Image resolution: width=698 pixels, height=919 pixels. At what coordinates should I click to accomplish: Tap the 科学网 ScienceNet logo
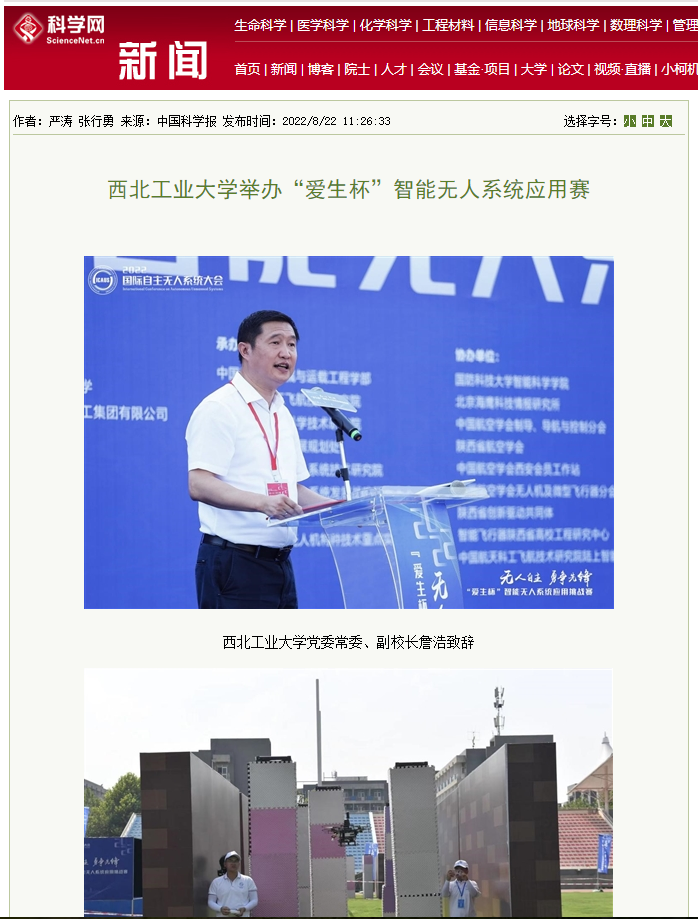[58, 28]
